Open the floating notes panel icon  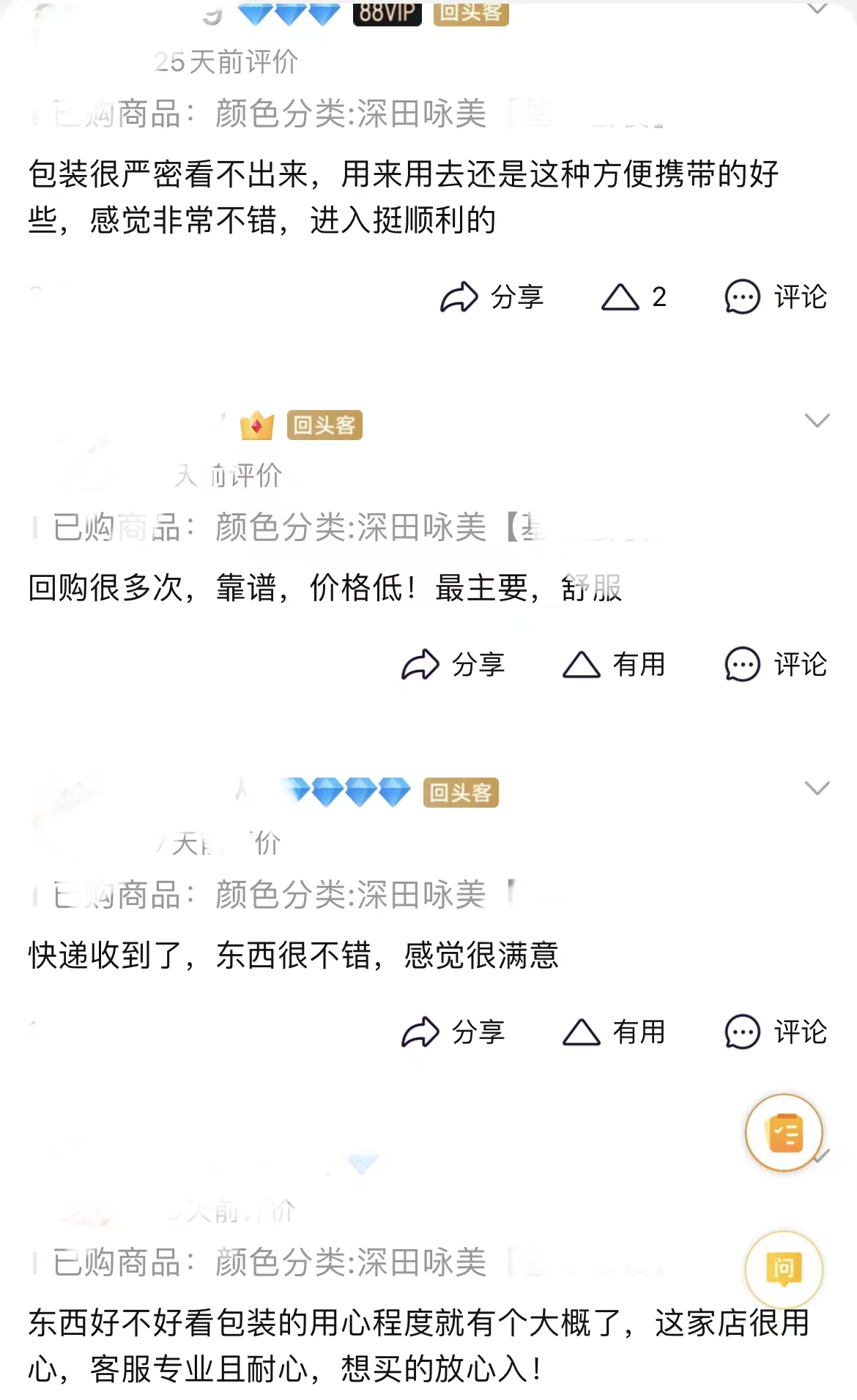coord(784,1132)
